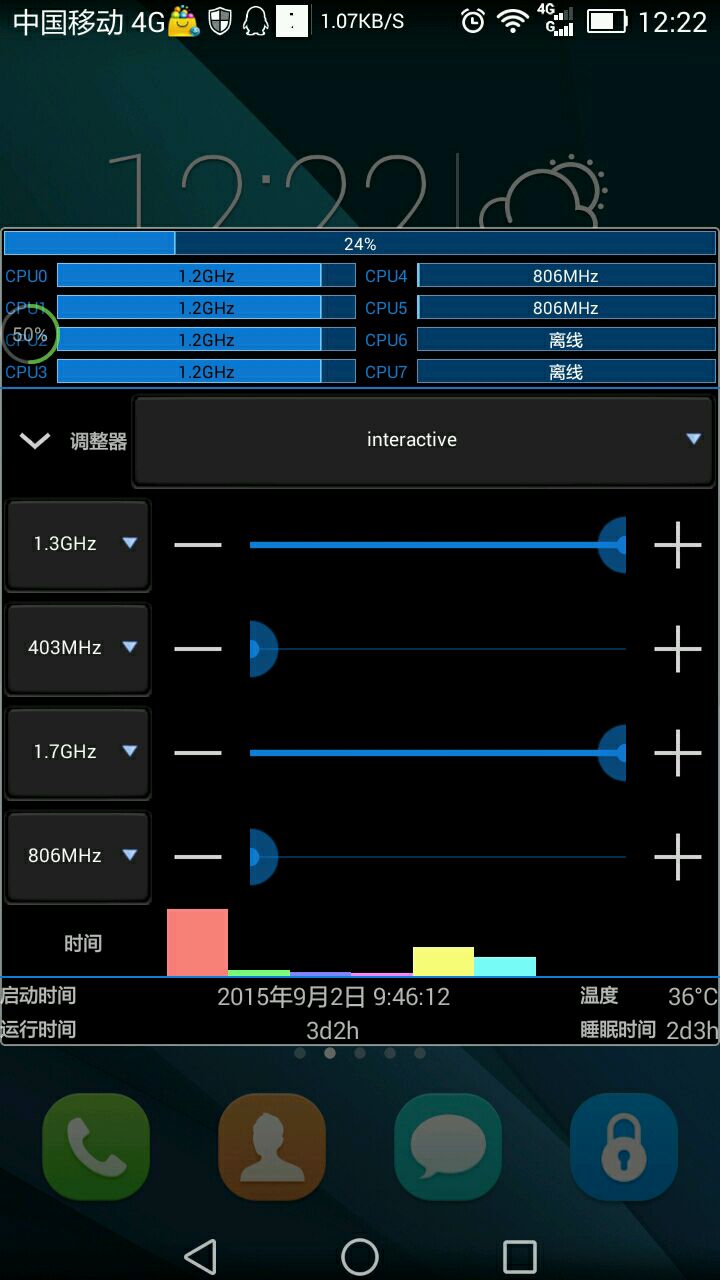This screenshot has height=1280, width=720.
Task: Open the 1.7GHz frequency dropdown
Action: [79, 752]
